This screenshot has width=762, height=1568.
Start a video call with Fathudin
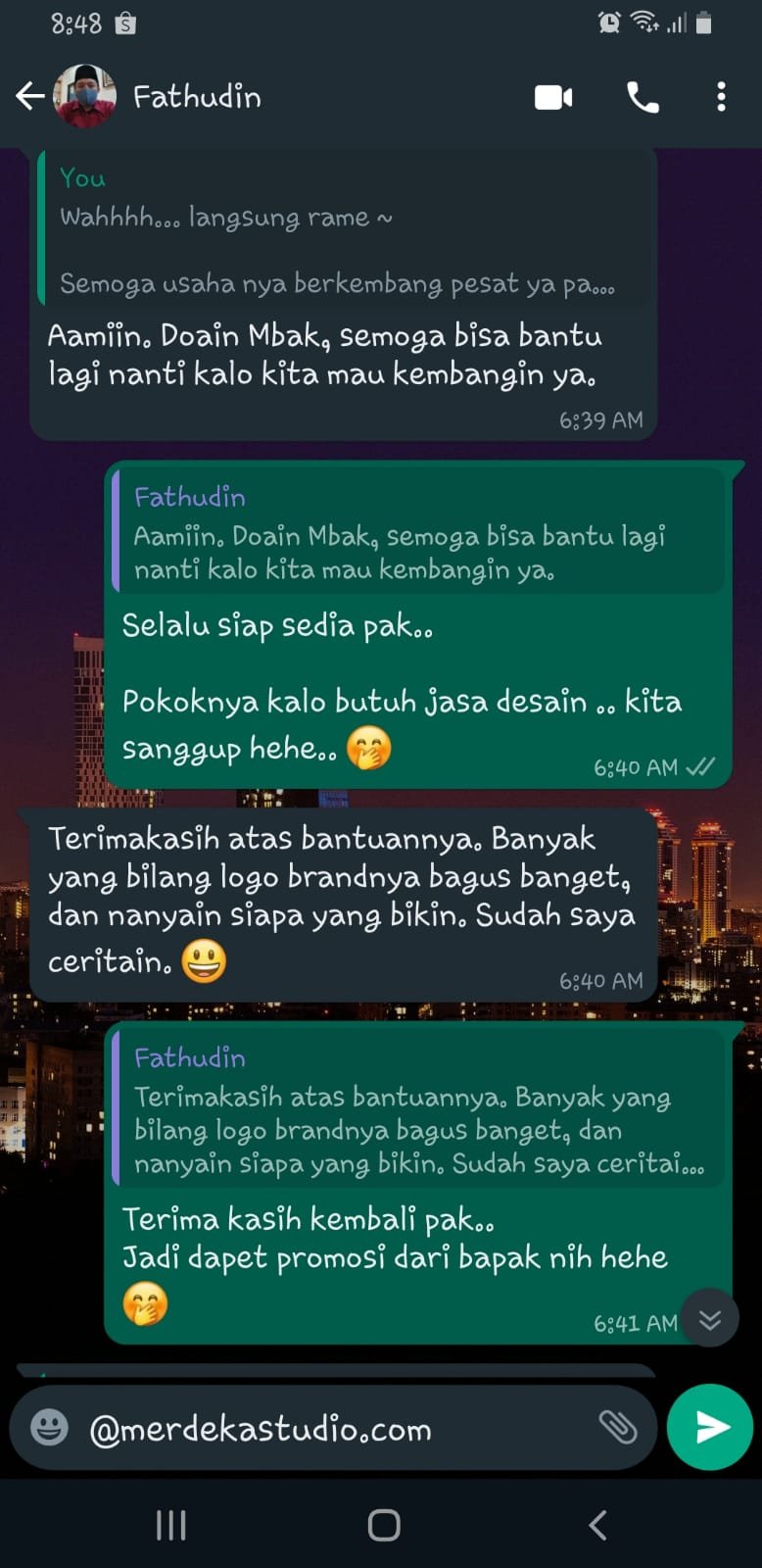point(553,97)
